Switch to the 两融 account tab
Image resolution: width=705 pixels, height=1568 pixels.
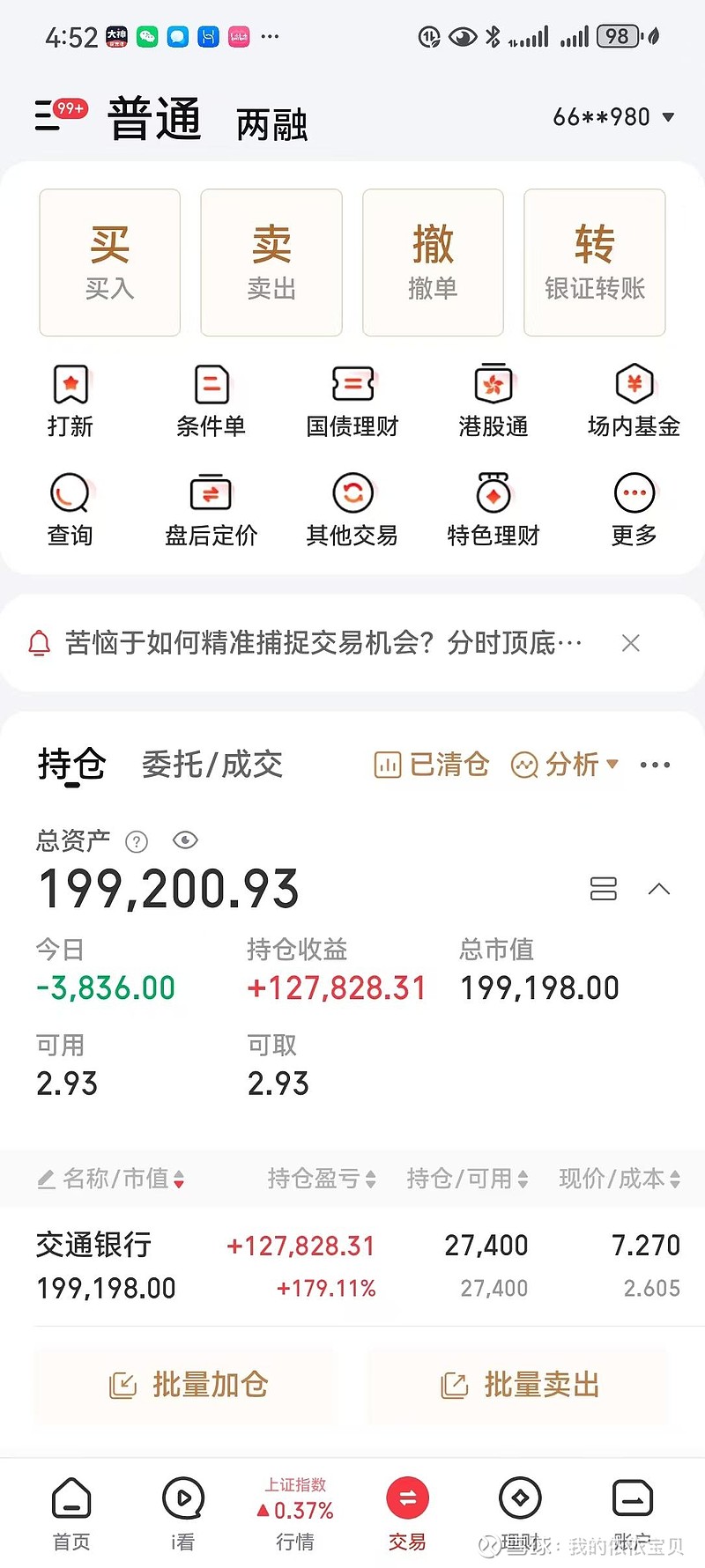pos(271,124)
